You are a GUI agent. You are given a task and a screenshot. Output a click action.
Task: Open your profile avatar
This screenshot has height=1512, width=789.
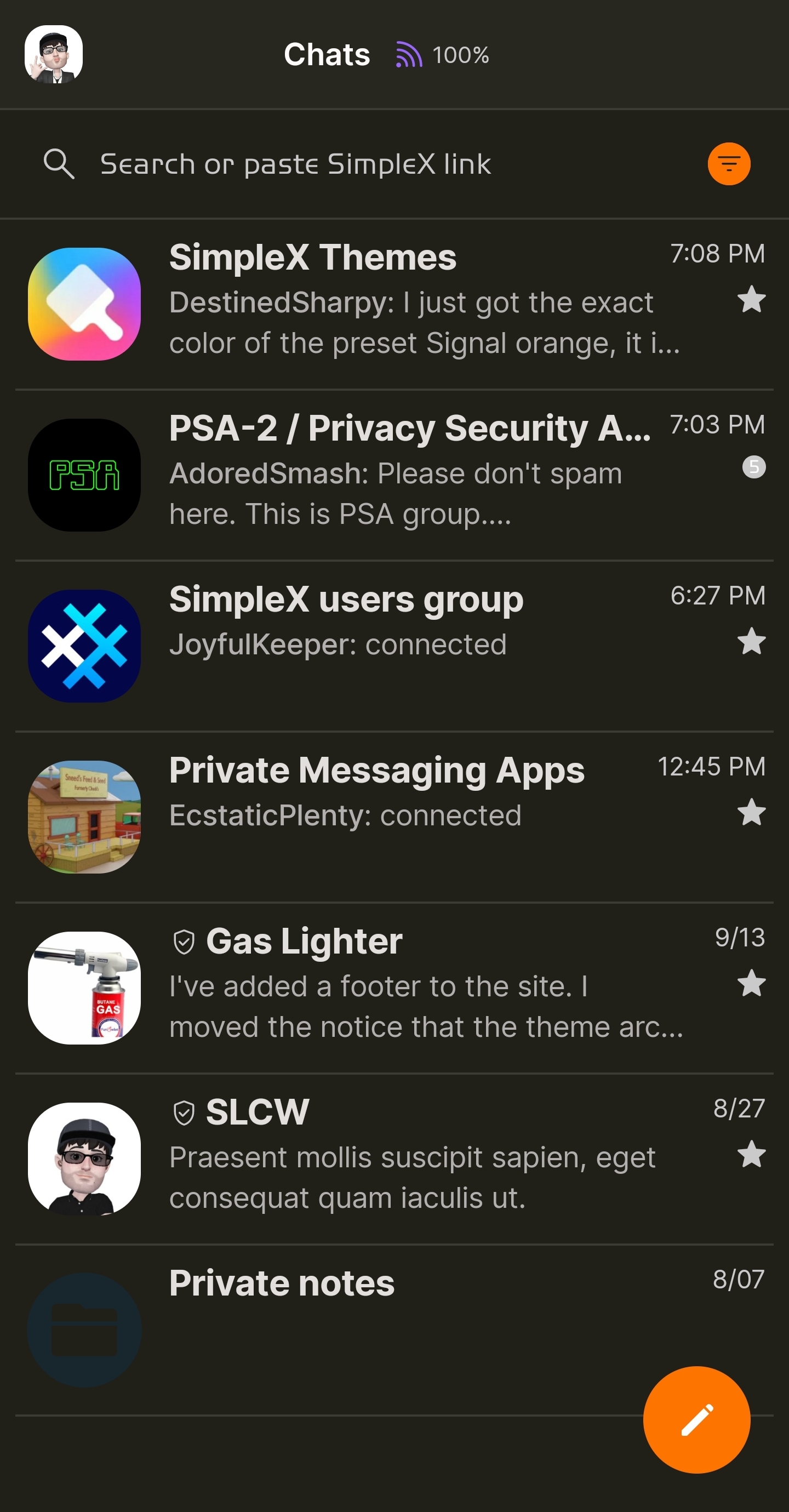click(x=54, y=55)
